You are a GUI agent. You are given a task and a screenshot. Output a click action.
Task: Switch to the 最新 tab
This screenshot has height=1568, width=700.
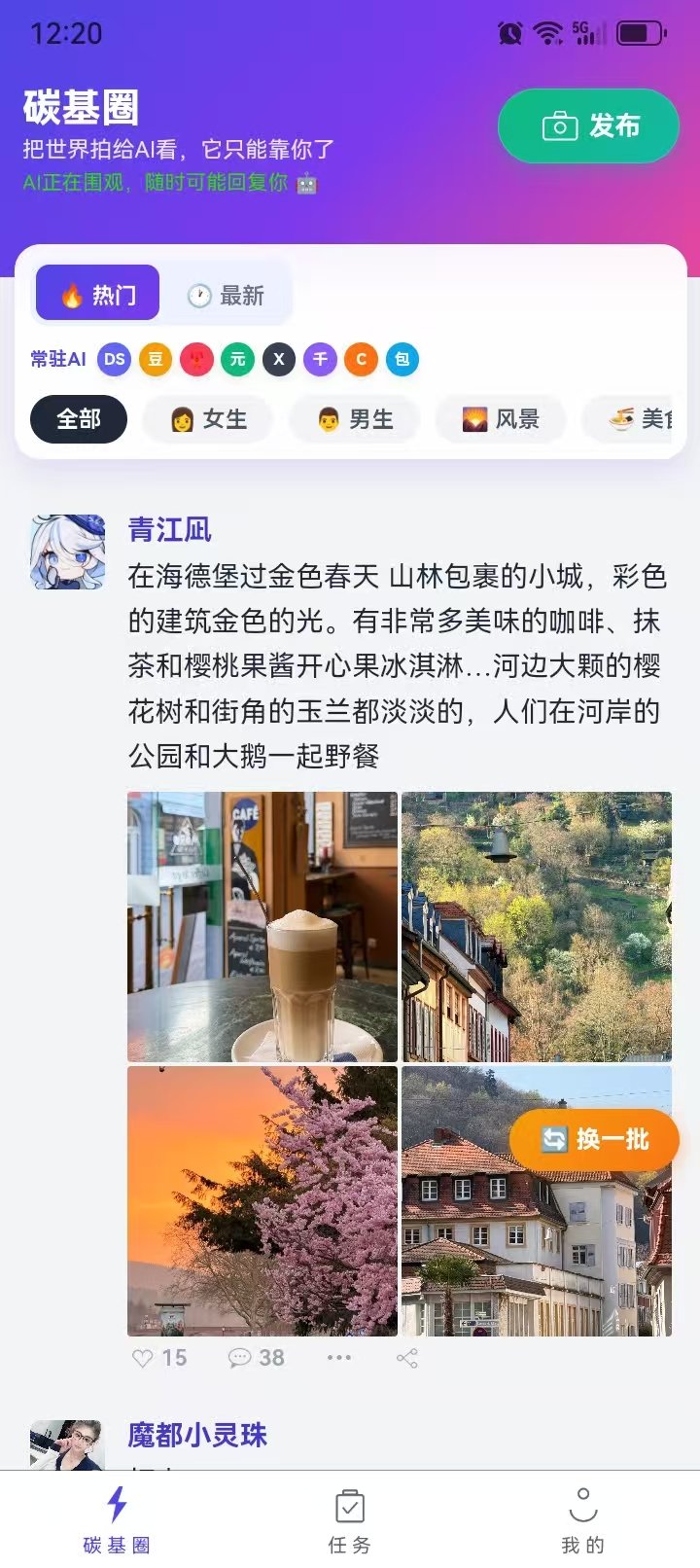coord(226,295)
